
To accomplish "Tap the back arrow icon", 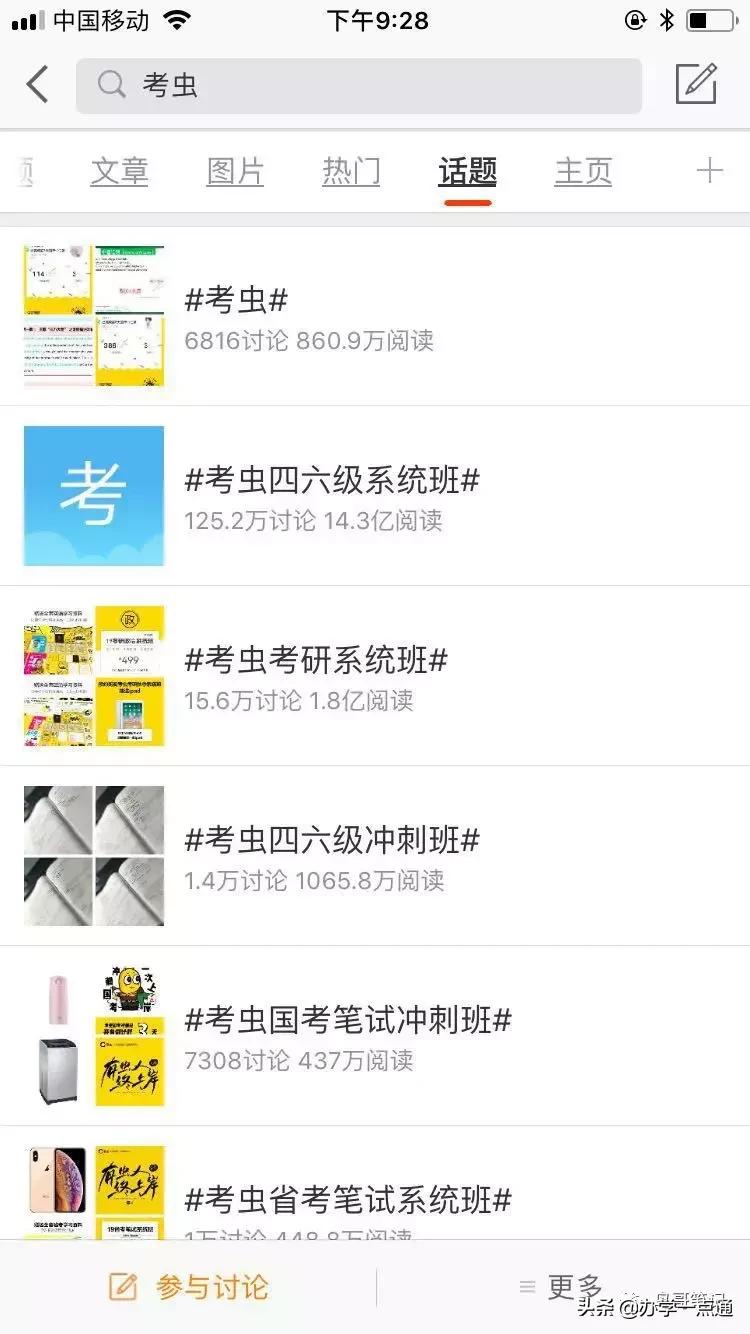I will pos(38,85).
